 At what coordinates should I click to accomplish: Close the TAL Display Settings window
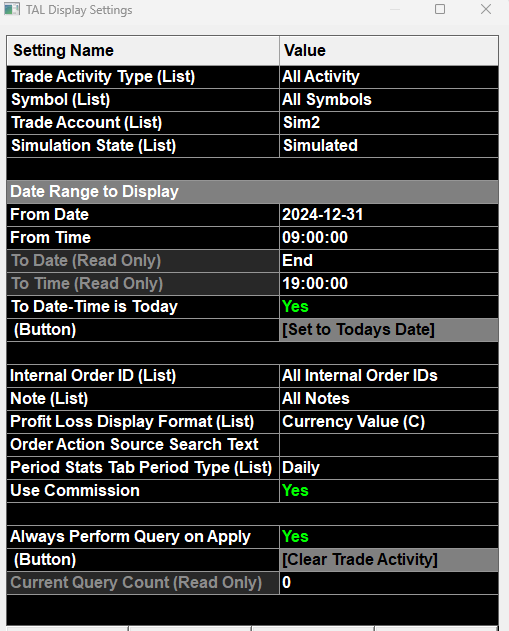tap(486, 9)
